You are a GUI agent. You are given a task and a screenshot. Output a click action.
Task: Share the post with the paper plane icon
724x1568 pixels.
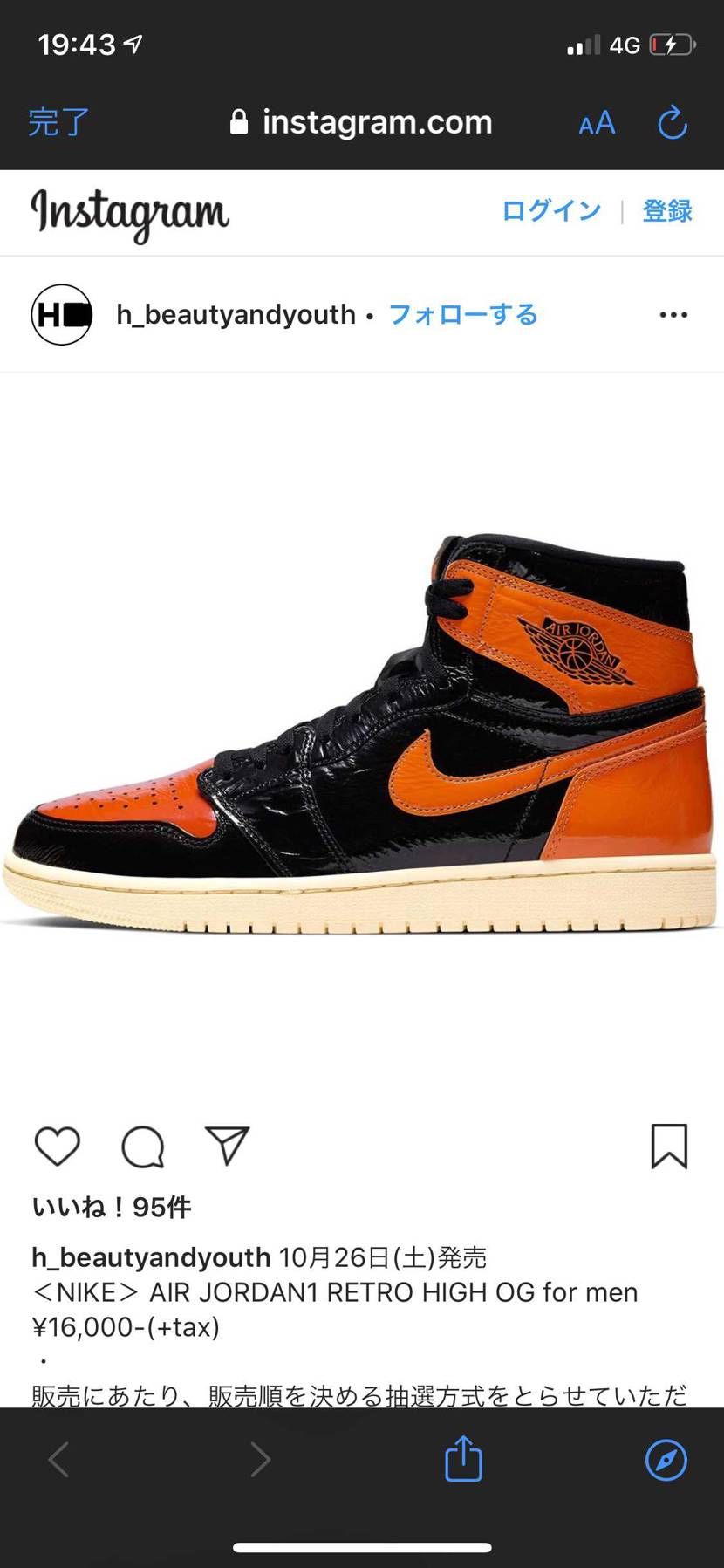tap(228, 1145)
